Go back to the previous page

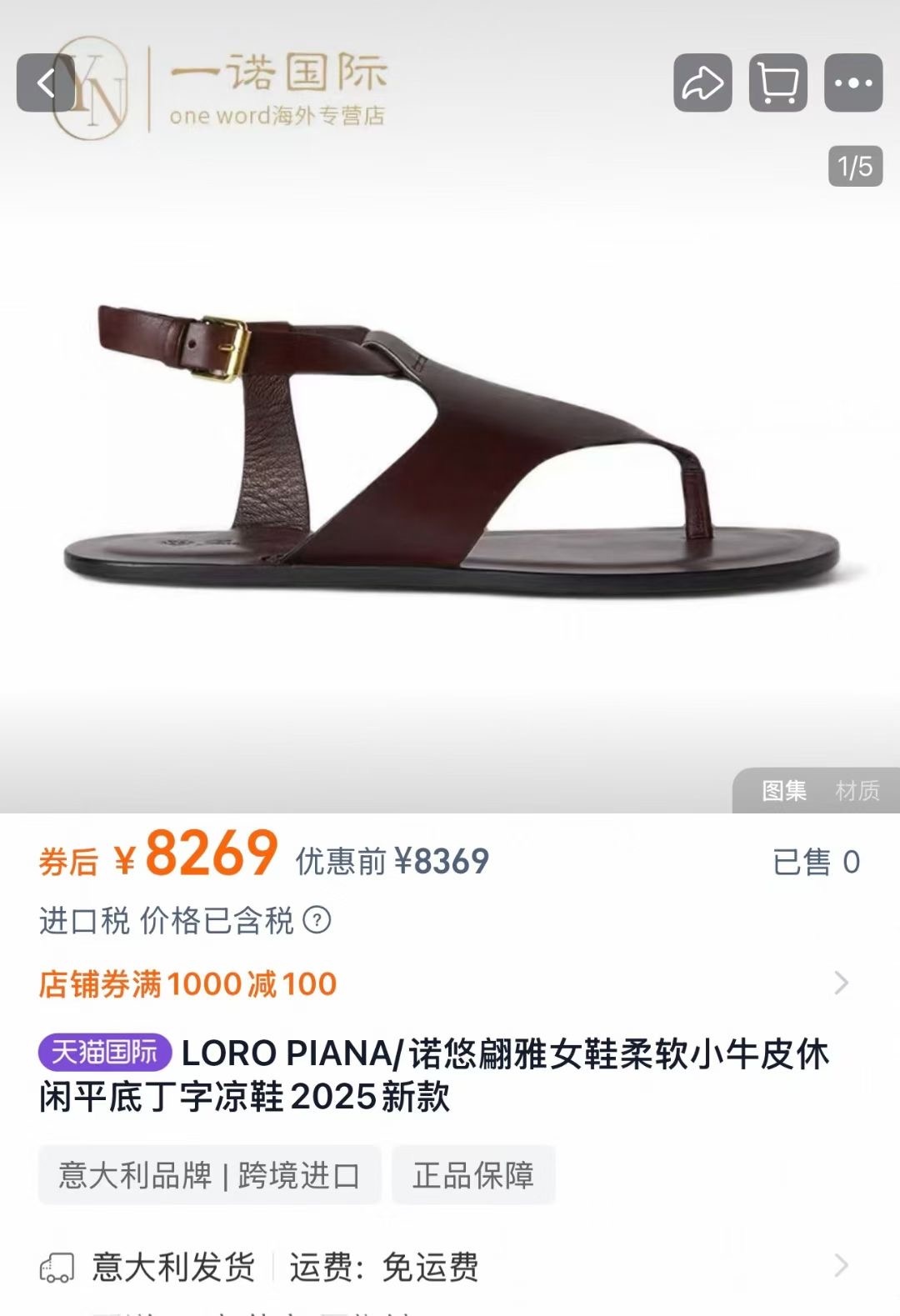coord(46,83)
